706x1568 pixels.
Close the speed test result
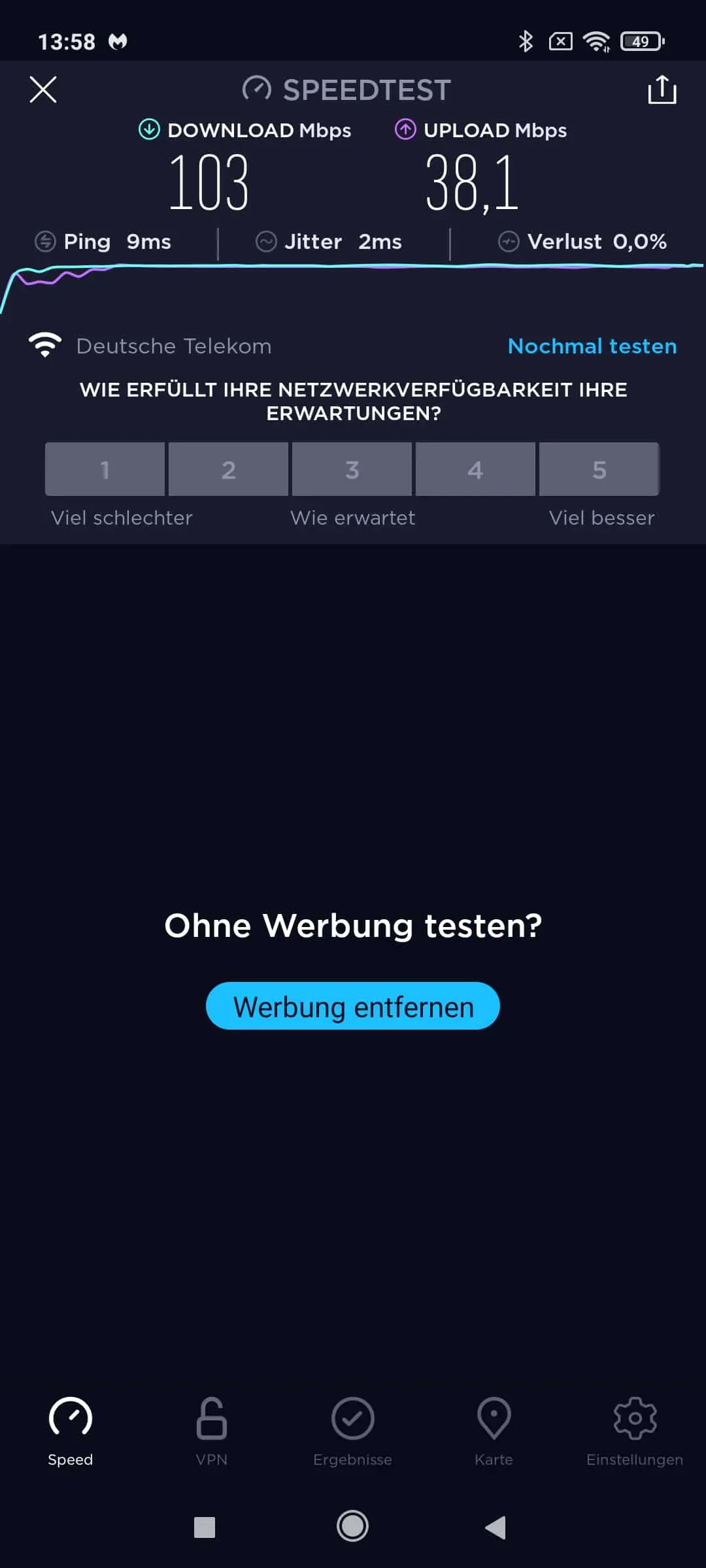click(x=43, y=90)
